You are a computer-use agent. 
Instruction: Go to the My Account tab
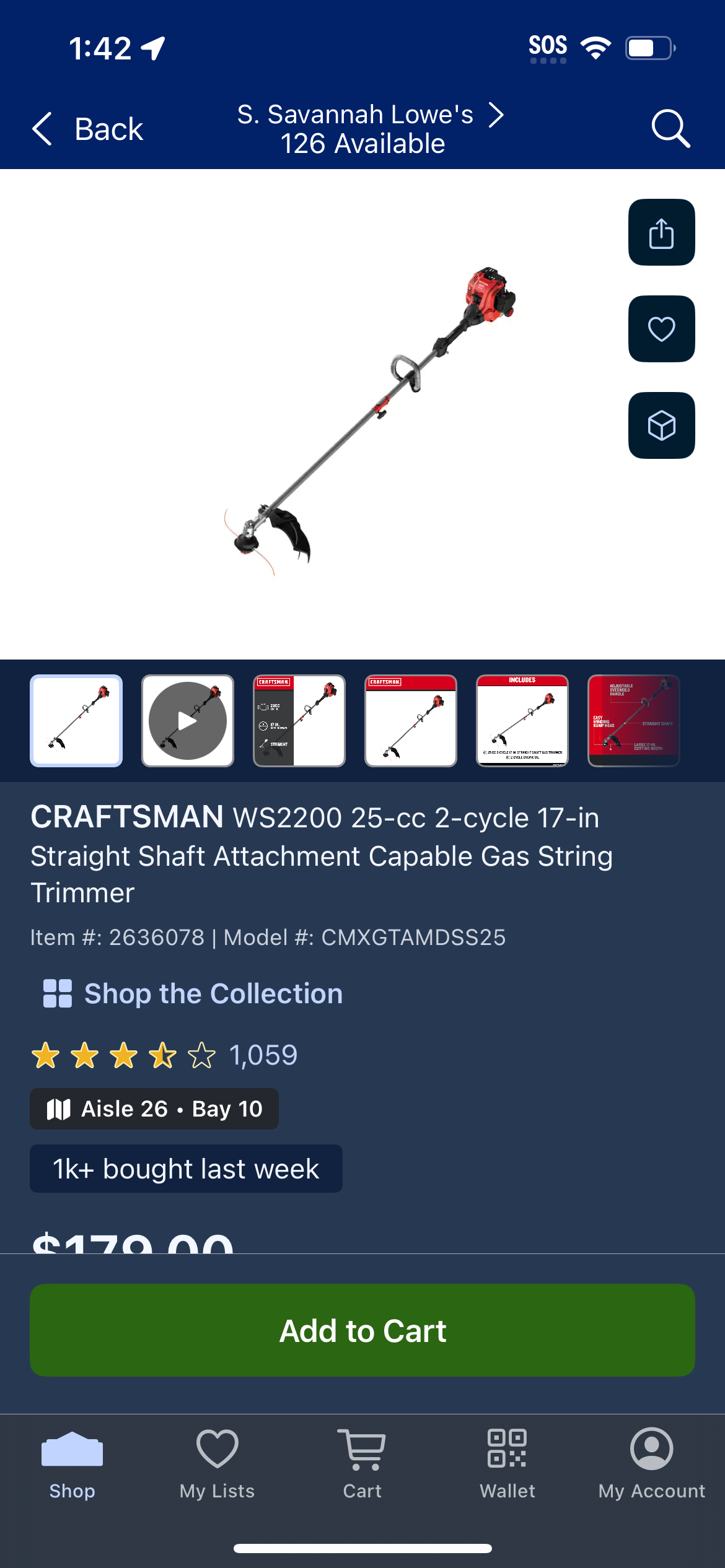[x=652, y=1464]
